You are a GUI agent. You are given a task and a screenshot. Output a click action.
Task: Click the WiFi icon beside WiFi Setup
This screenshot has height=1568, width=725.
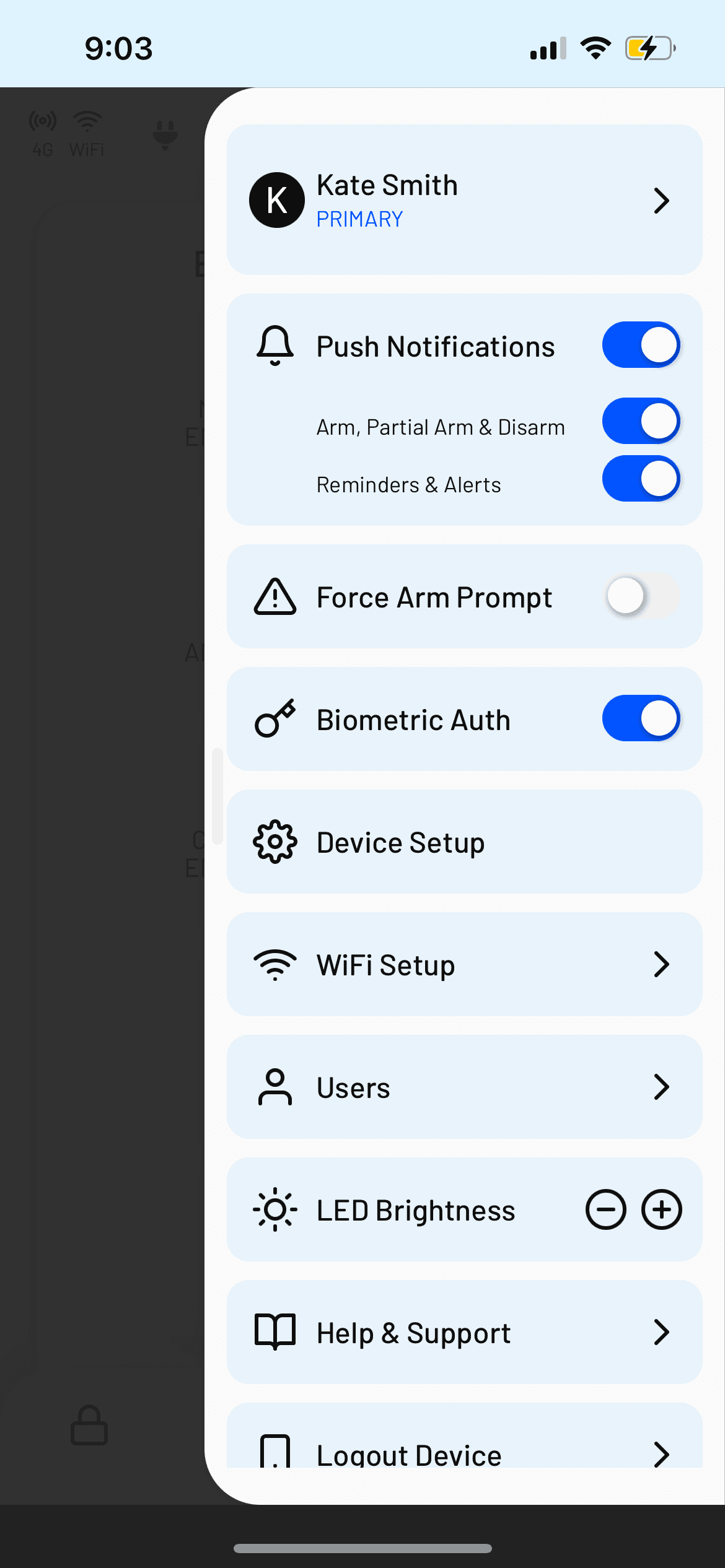pos(275,964)
